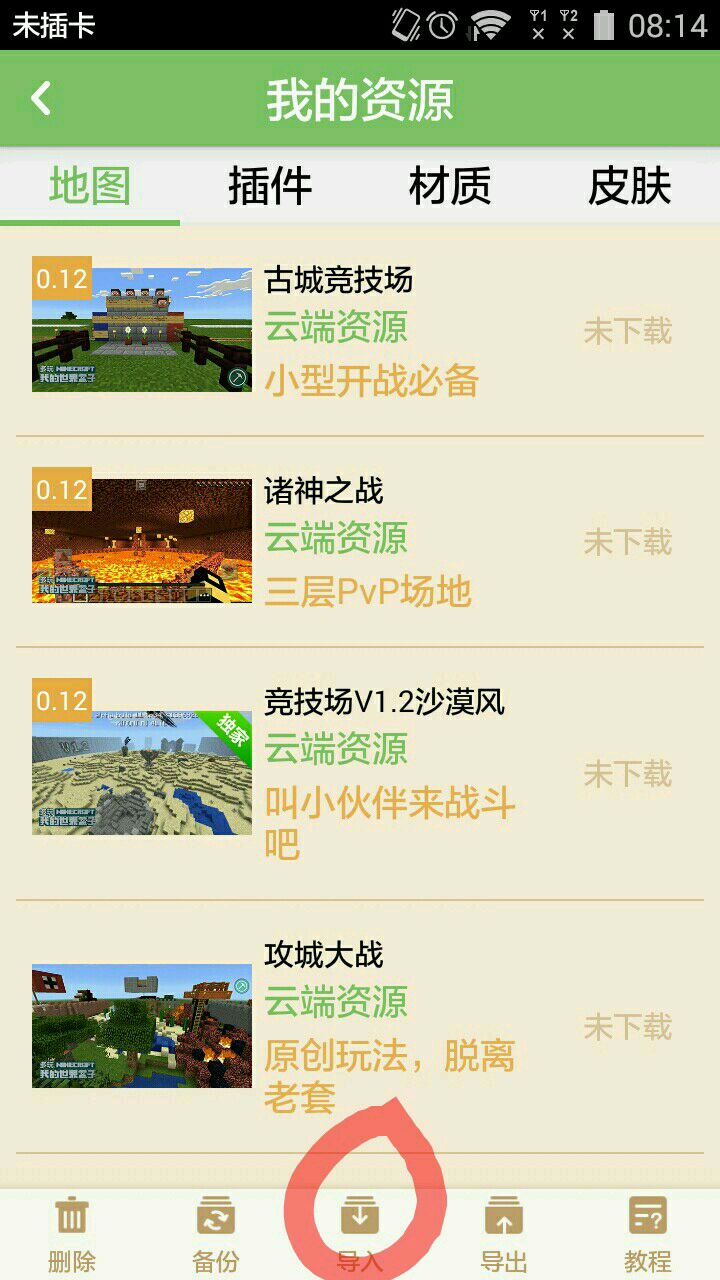Image resolution: width=720 pixels, height=1280 pixels.
Task: Open the 教程 tutorial
Action: tap(648, 1233)
